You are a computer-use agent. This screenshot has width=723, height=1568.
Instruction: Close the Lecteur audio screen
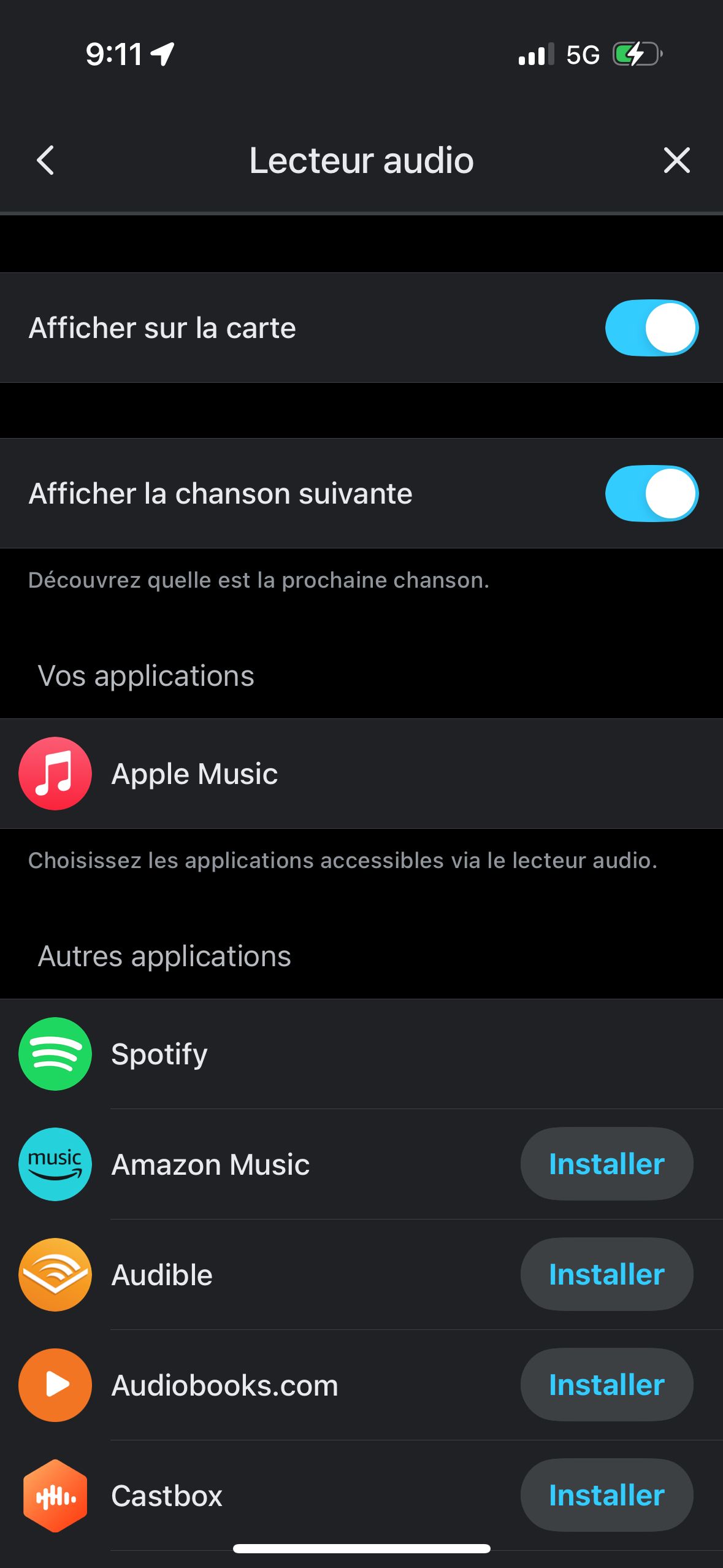pos(676,161)
